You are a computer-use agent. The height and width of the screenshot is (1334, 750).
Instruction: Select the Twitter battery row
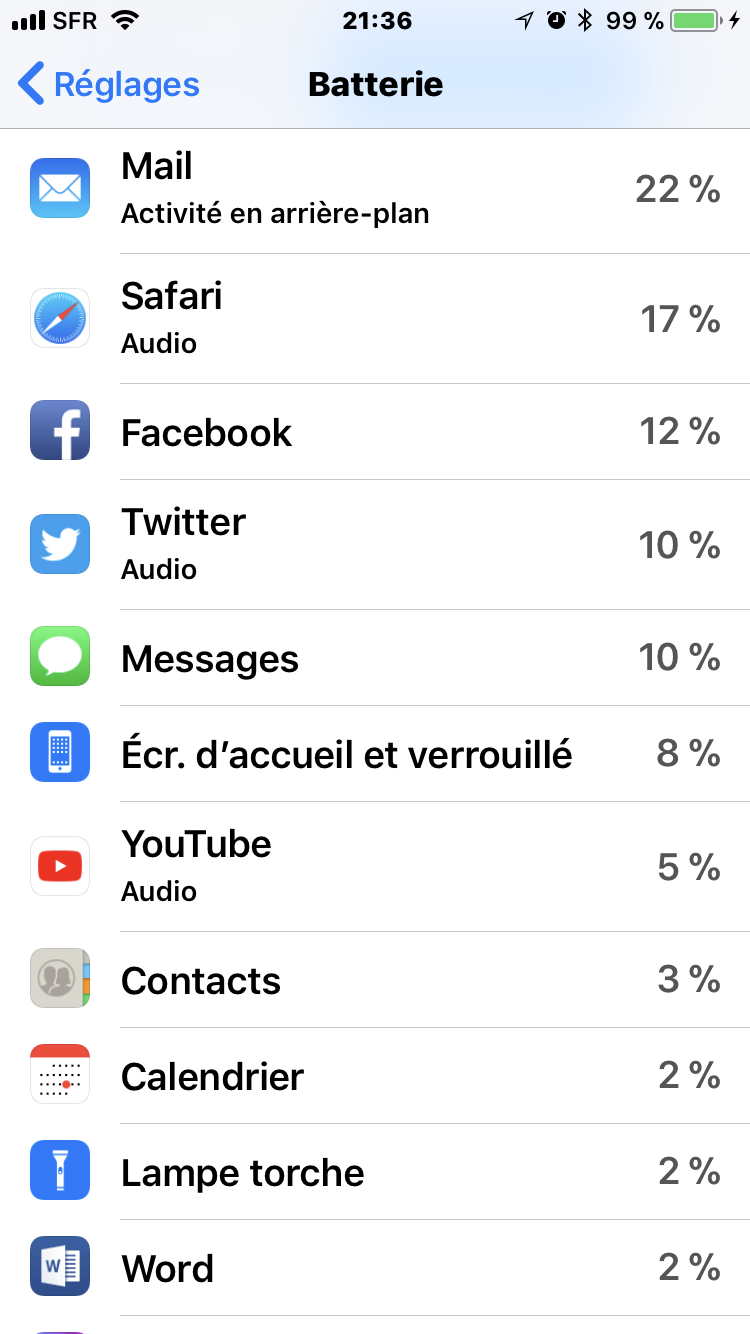point(375,544)
